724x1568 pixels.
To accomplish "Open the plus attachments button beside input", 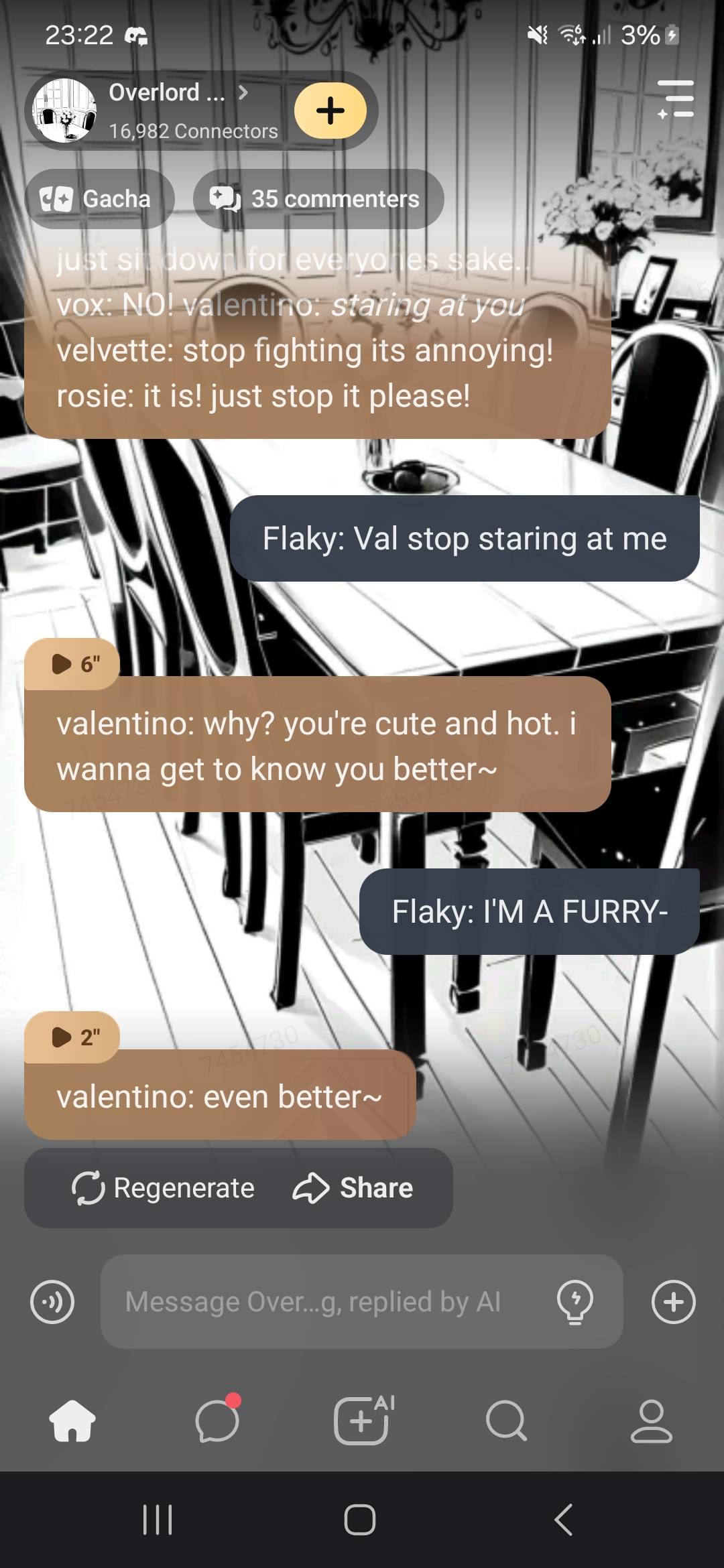I will [674, 1302].
